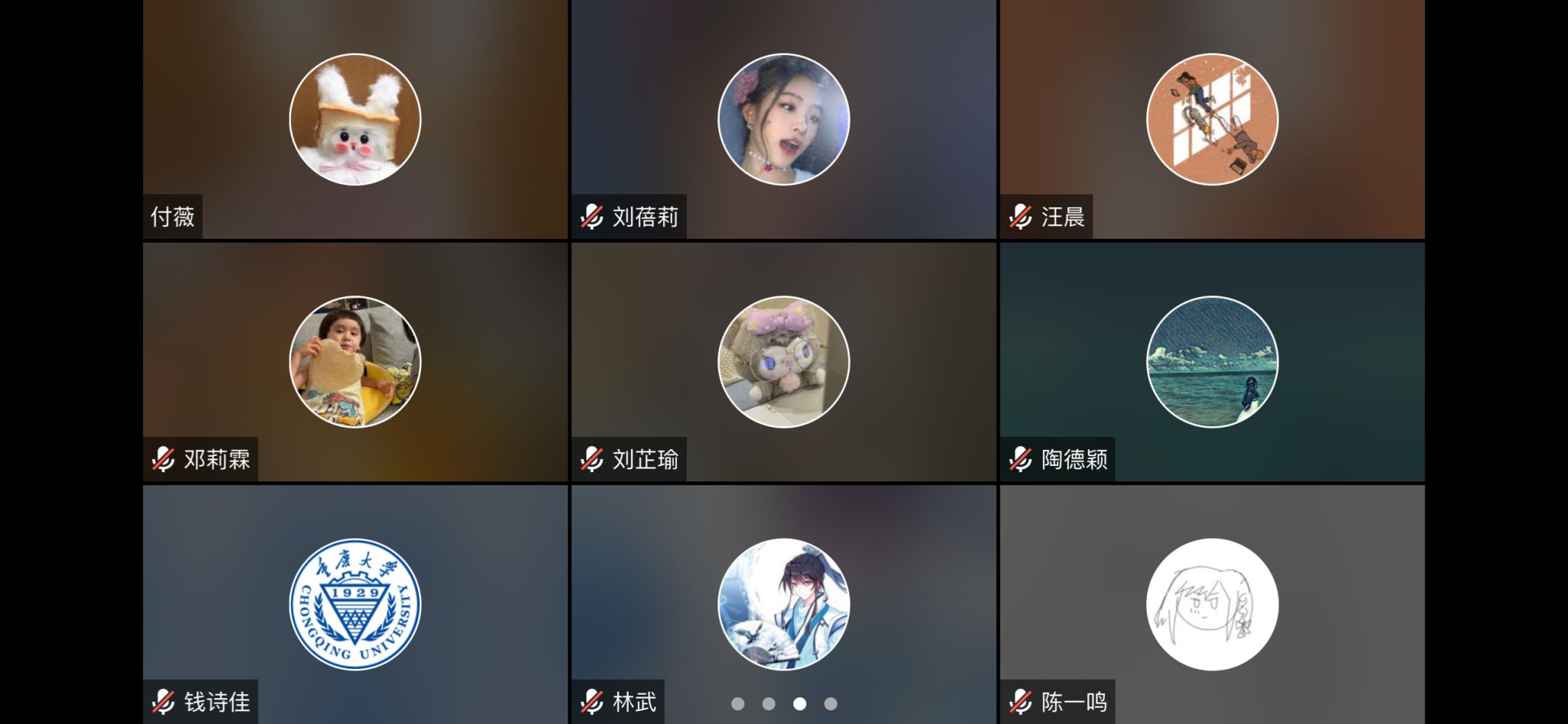
Task: Tap 汪晨's participant tile
Action: tap(1212, 119)
